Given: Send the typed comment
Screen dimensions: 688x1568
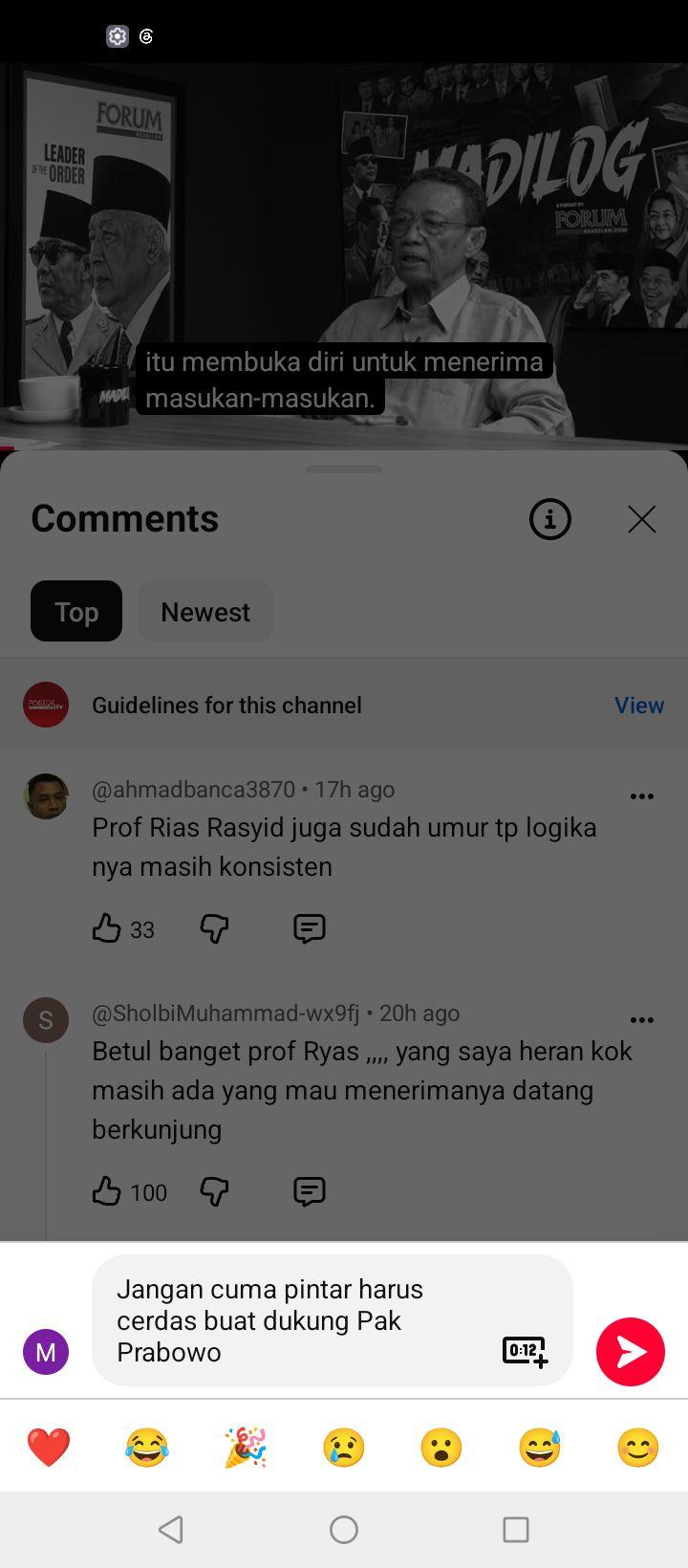Looking at the screenshot, I should (631, 1351).
